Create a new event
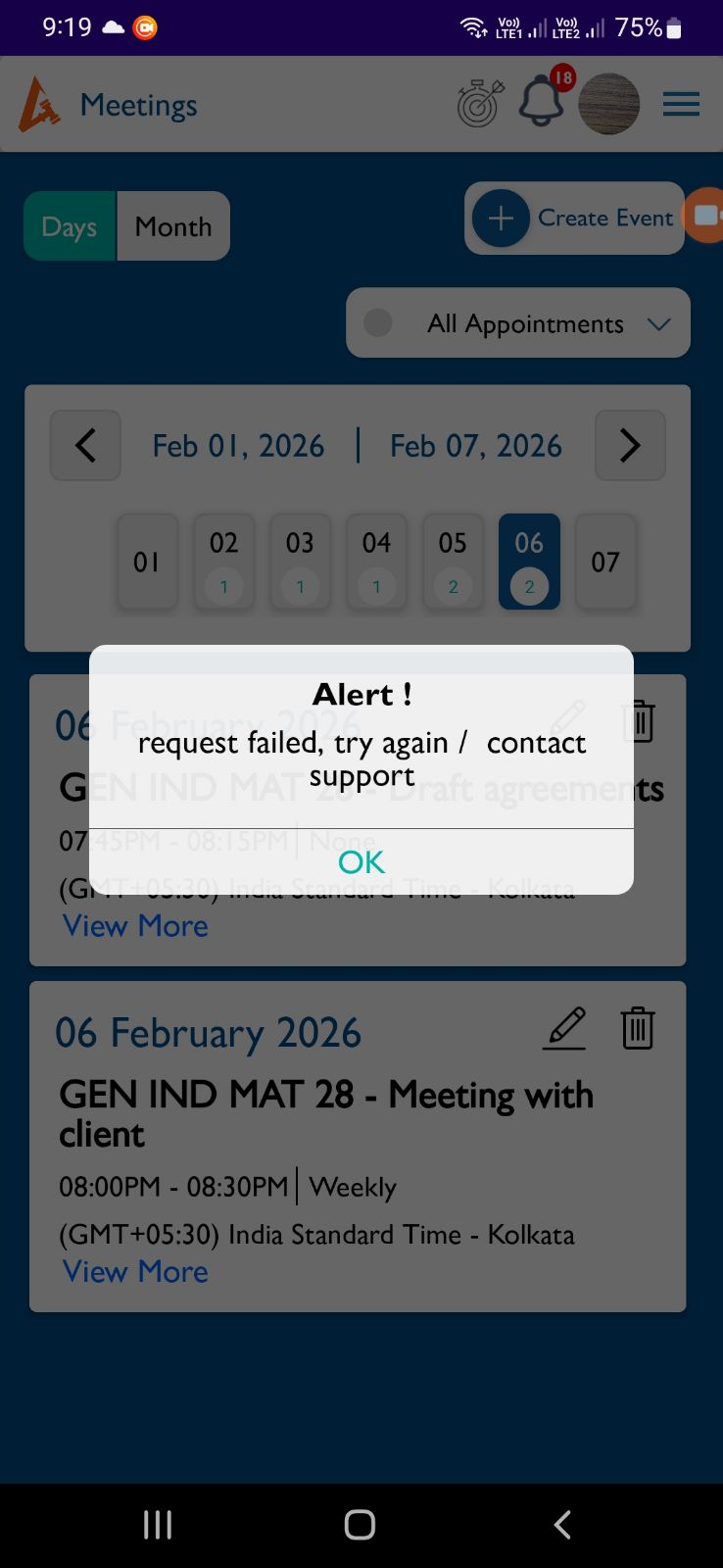The width and height of the screenshot is (723, 1568). (574, 218)
